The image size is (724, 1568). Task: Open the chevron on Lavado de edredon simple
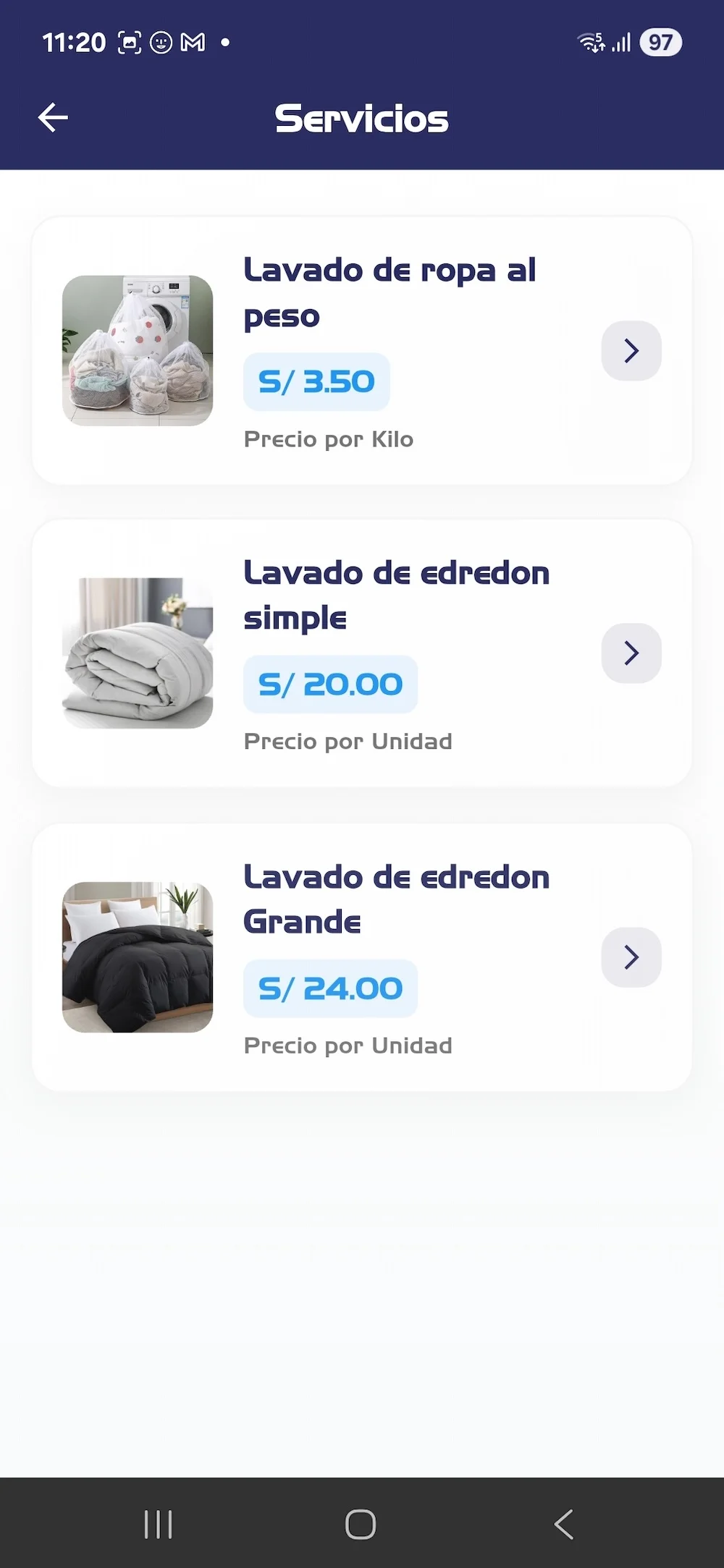pyautogui.click(x=631, y=653)
